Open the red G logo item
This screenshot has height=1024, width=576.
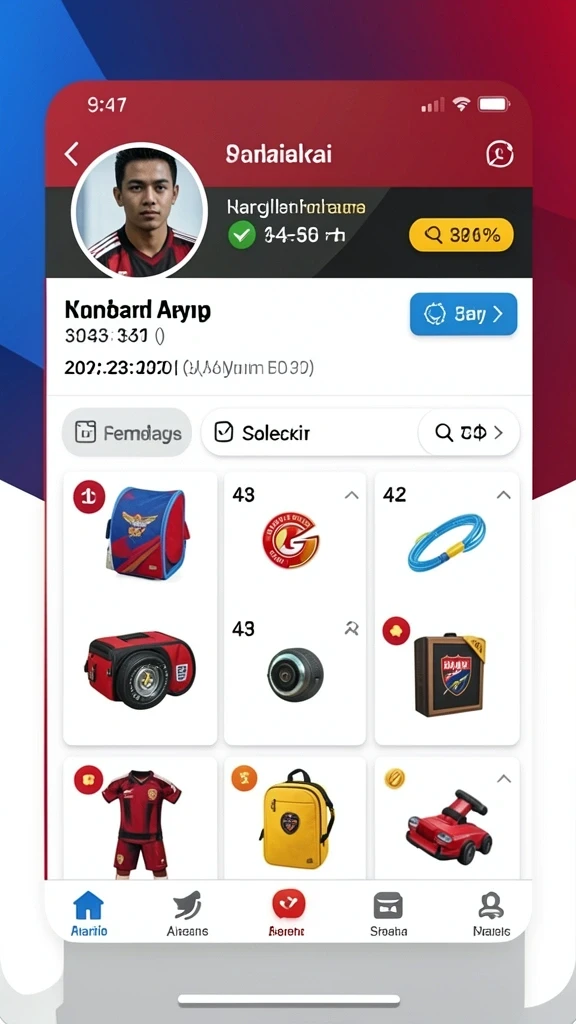290,539
